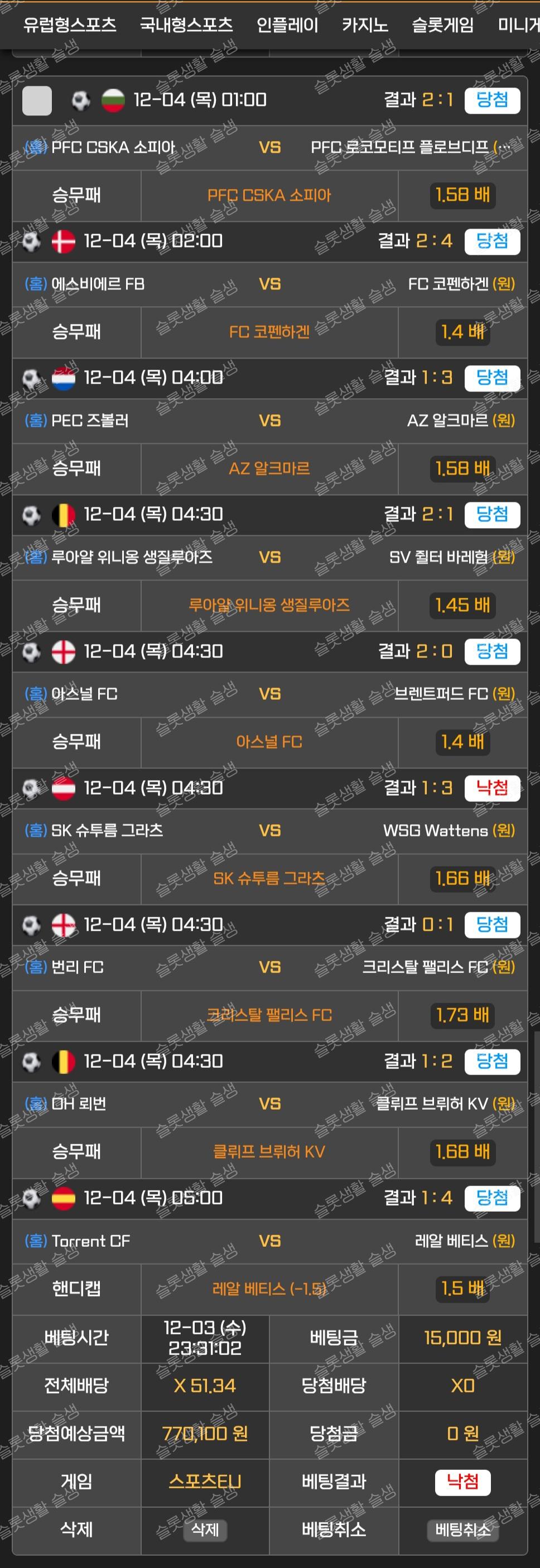The width and height of the screenshot is (540, 1568).
Task: Tick the checkbox on the bet slip
Action: [x=37, y=100]
